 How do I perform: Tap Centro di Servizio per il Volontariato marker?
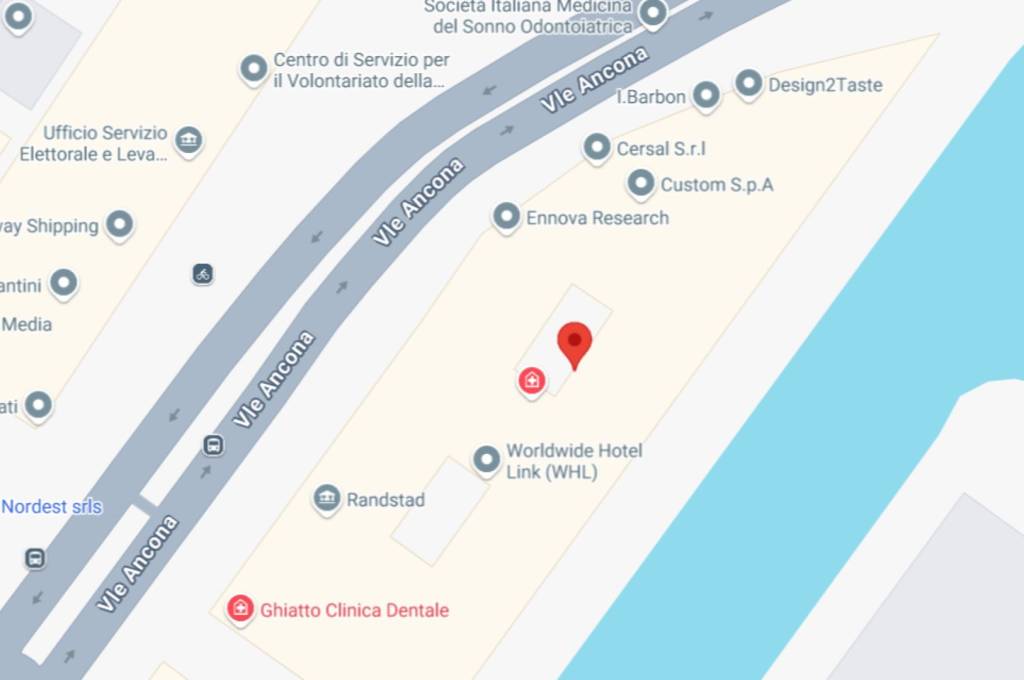tap(254, 68)
